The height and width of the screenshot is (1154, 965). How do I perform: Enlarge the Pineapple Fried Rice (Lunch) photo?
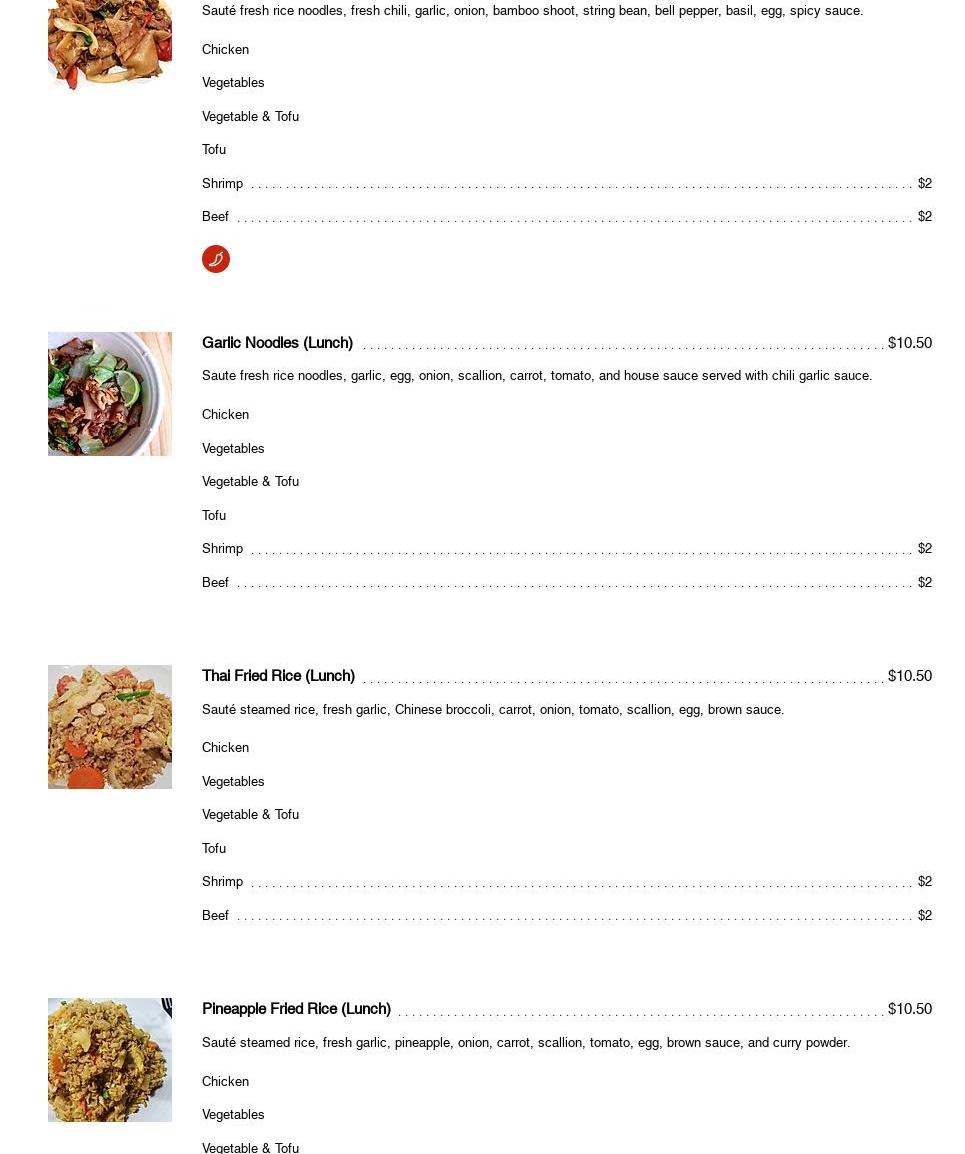click(110, 1060)
